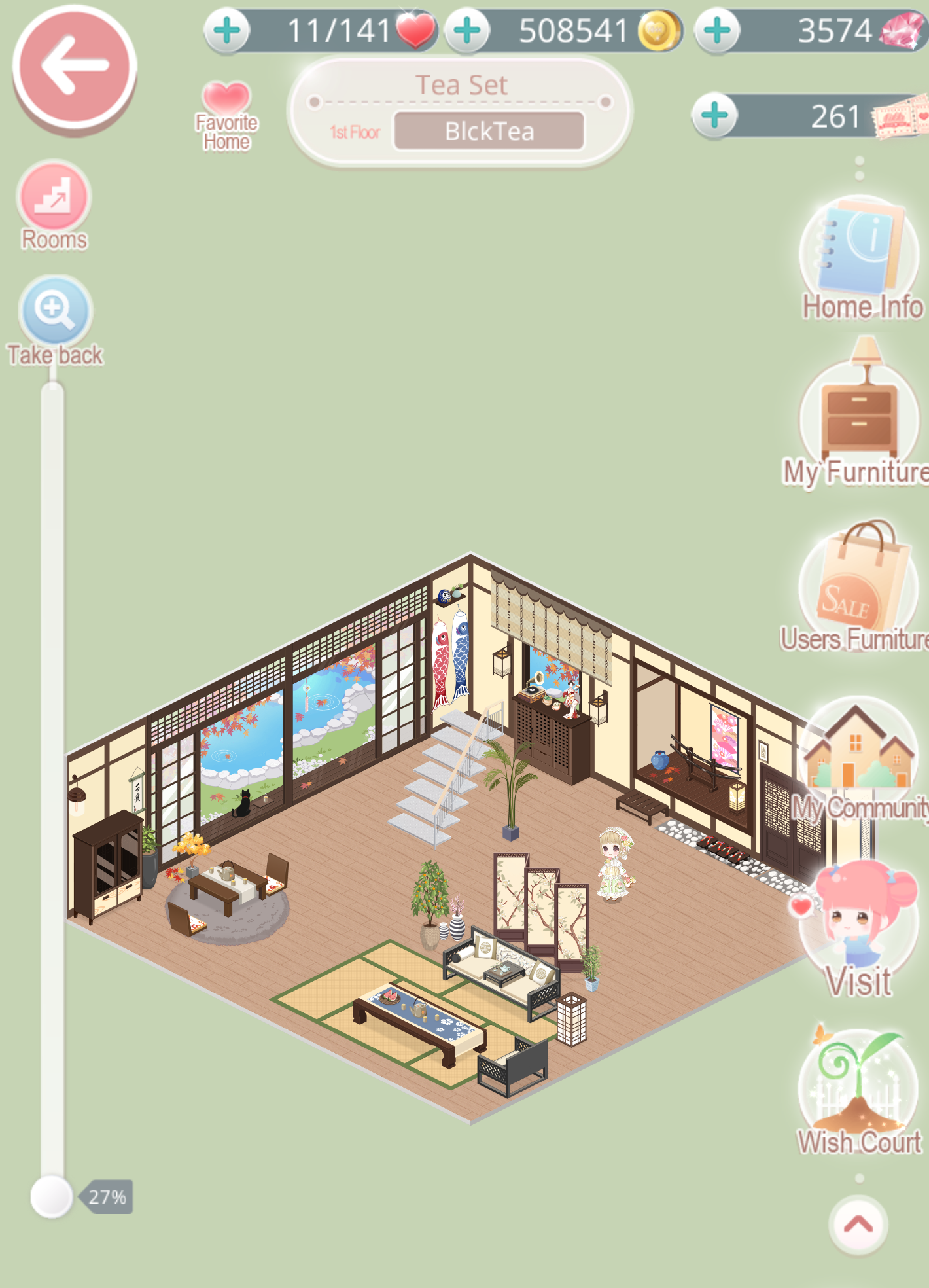Open Wish Court
Viewport: 929px width, 1288px height.
click(858, 1090)
